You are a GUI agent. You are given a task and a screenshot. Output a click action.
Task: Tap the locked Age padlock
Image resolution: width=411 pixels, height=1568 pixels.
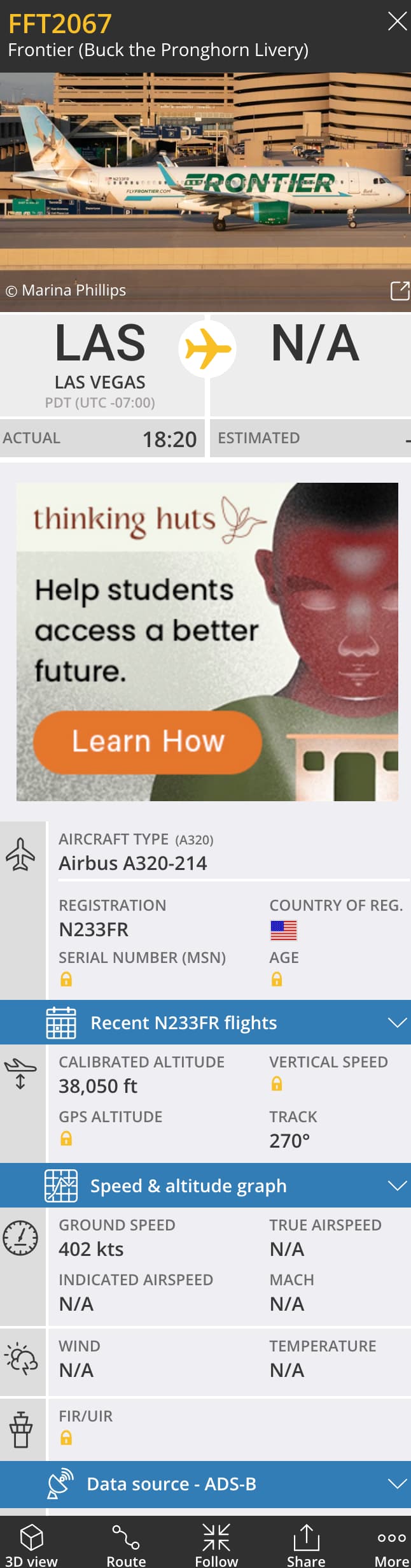(277, 979)
